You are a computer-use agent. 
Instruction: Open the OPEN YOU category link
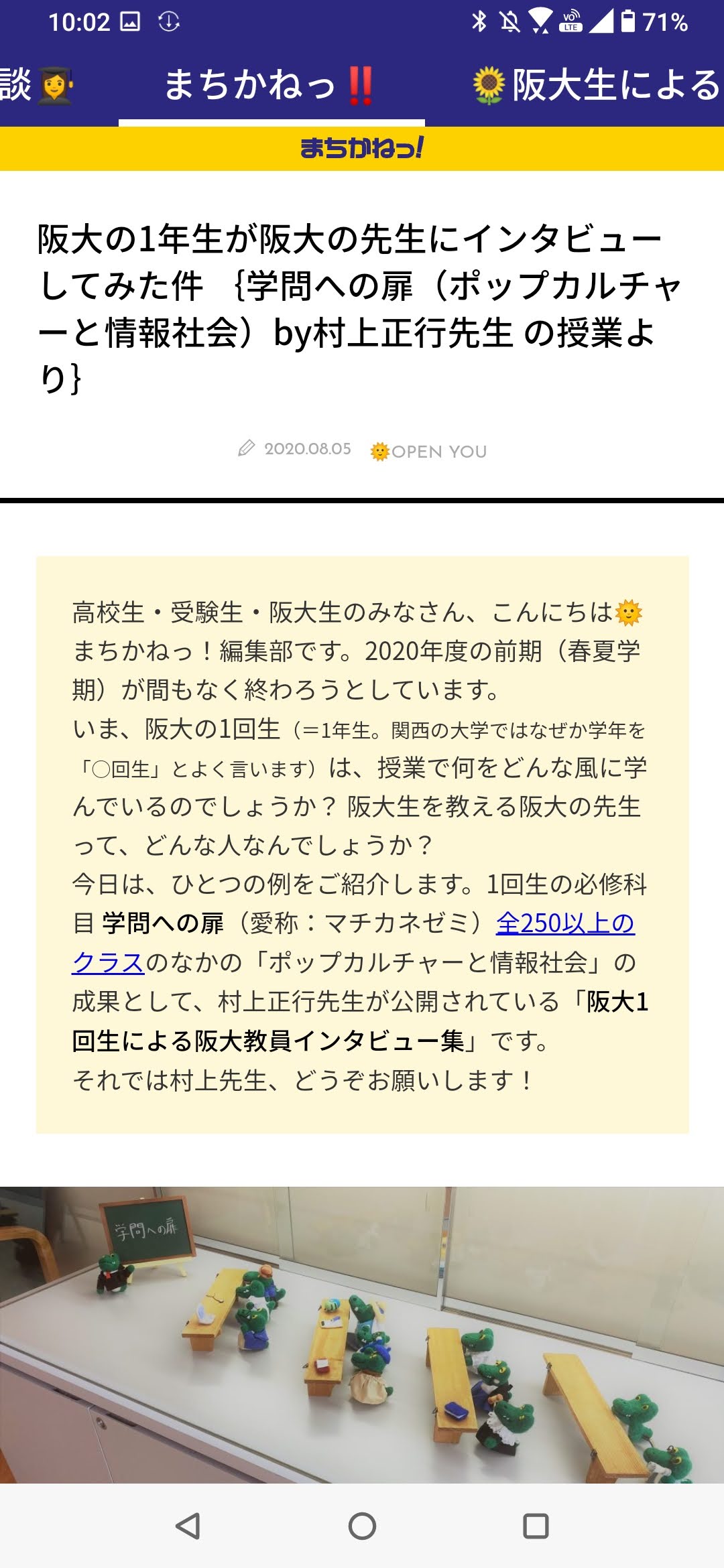pos(429,452)
